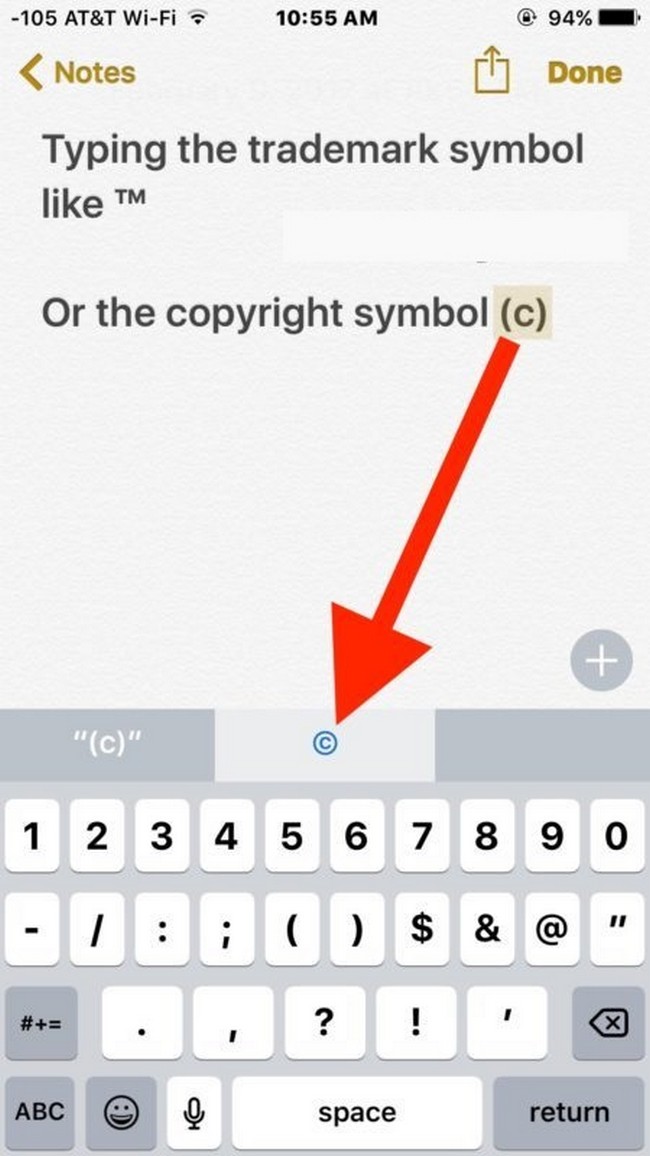
Task: Switch to the ABC letter keyboard
Action: click(40, 1111)
